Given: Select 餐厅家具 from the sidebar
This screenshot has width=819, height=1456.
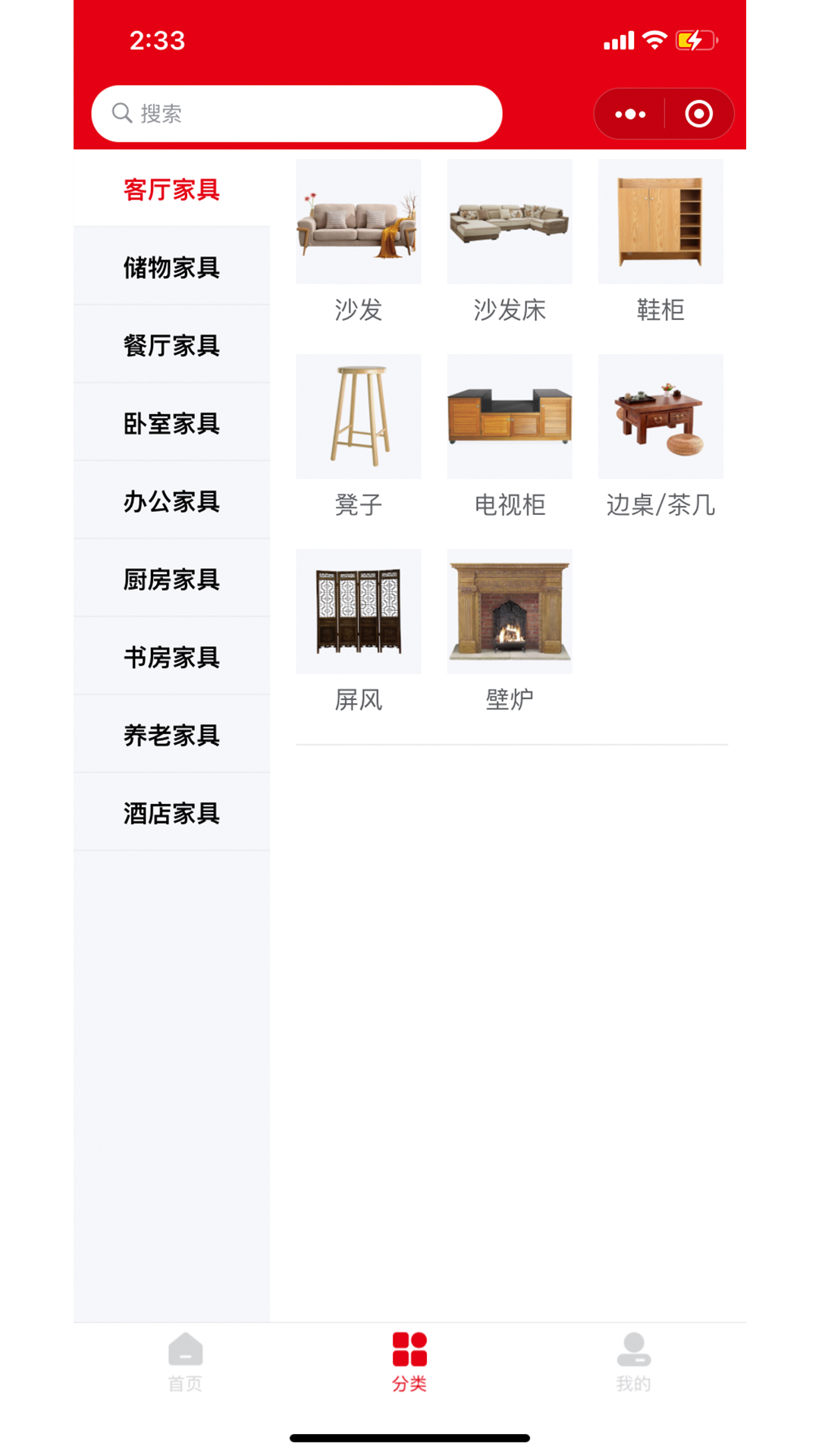Looking at the screenshot, I should pos(171,346).
